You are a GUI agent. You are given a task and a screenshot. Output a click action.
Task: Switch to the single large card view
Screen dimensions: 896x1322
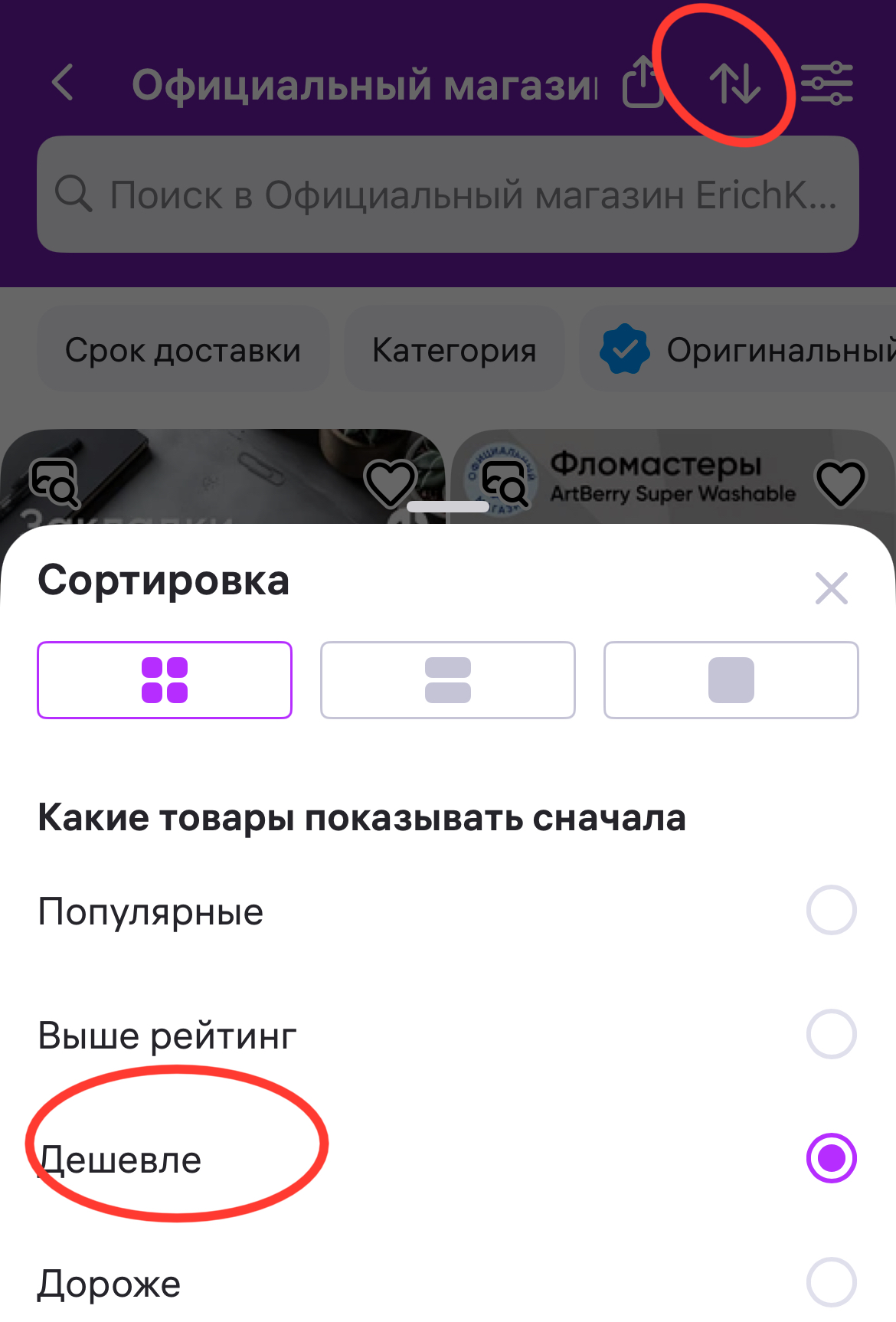click(x=731, y=680)
